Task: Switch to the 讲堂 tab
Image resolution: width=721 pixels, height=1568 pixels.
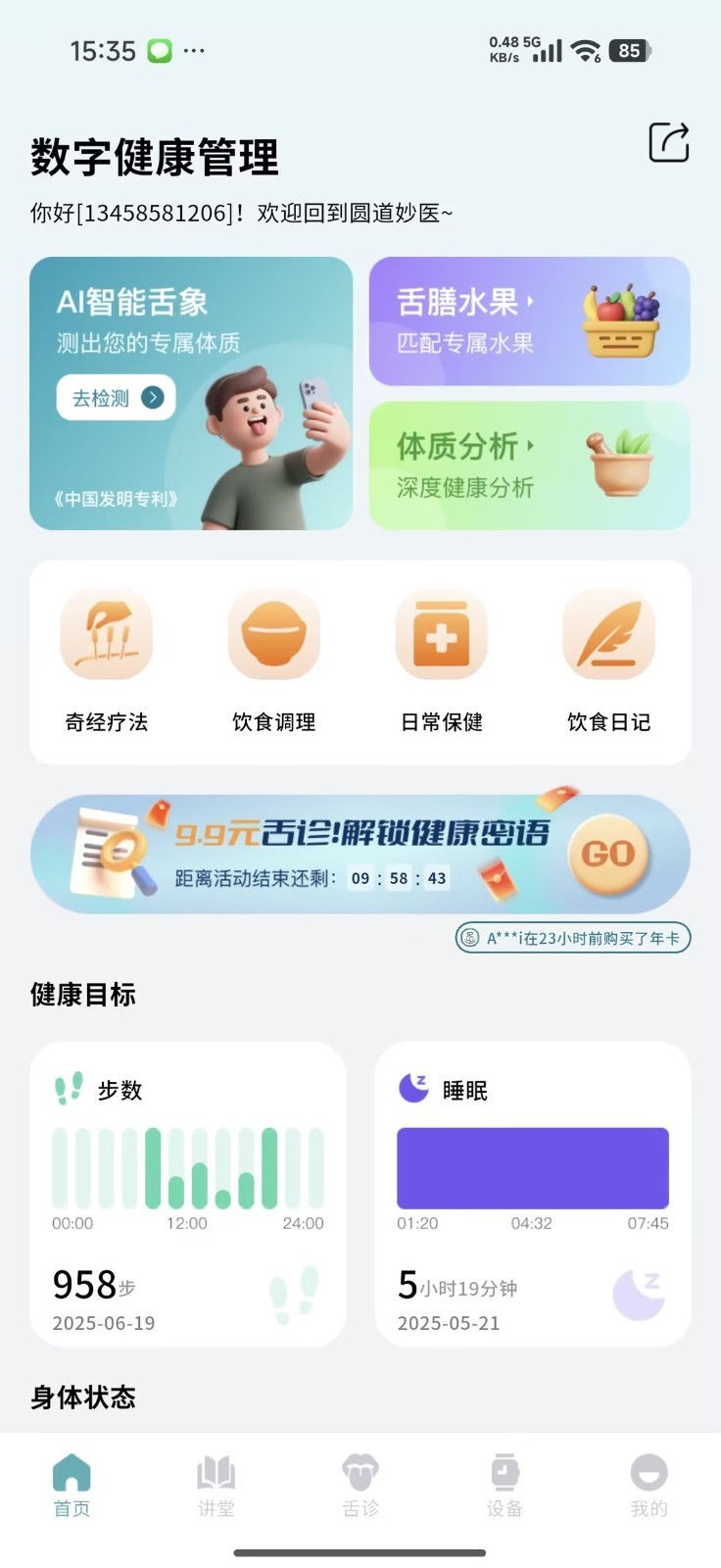Action: pyautogui.click(x=216, y=1486)
